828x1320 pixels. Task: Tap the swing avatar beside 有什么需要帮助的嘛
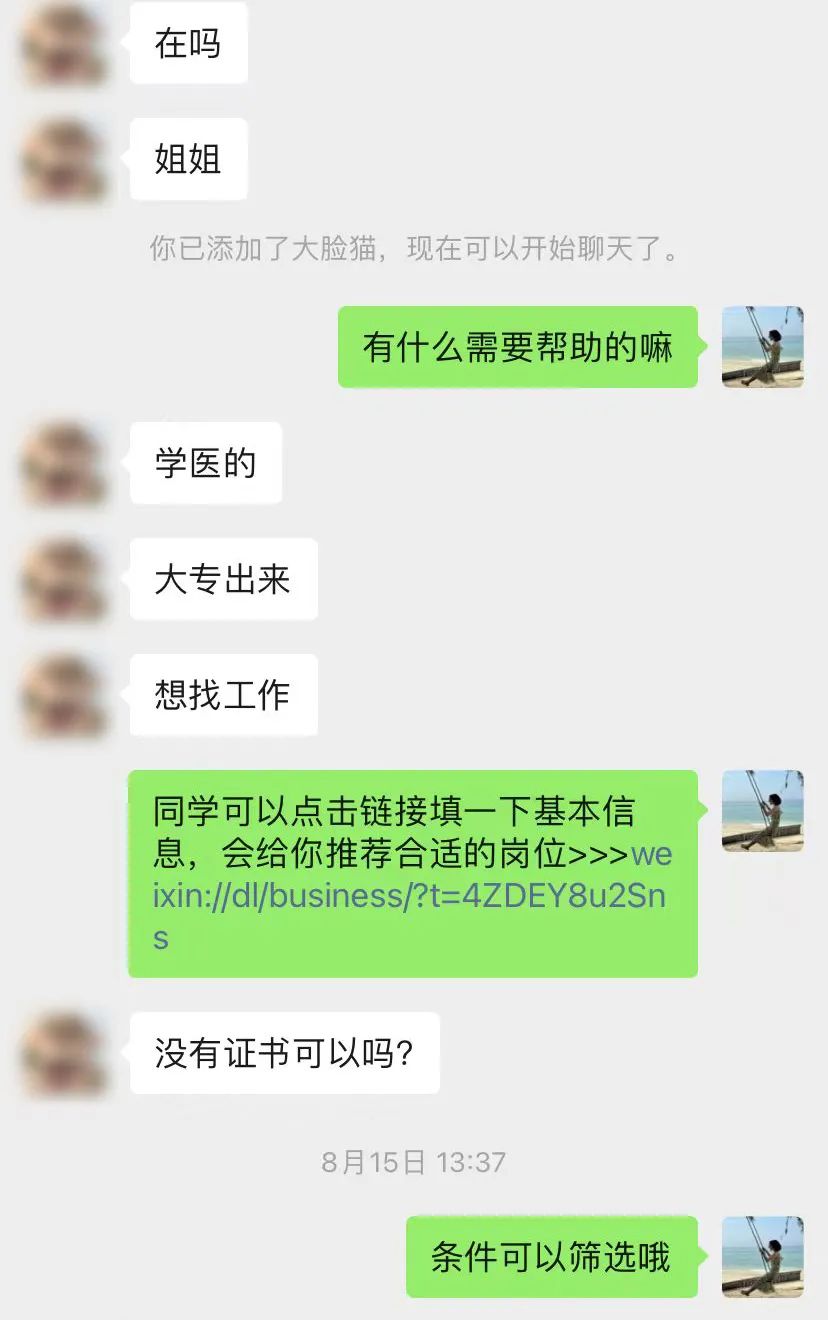point(762,347)
